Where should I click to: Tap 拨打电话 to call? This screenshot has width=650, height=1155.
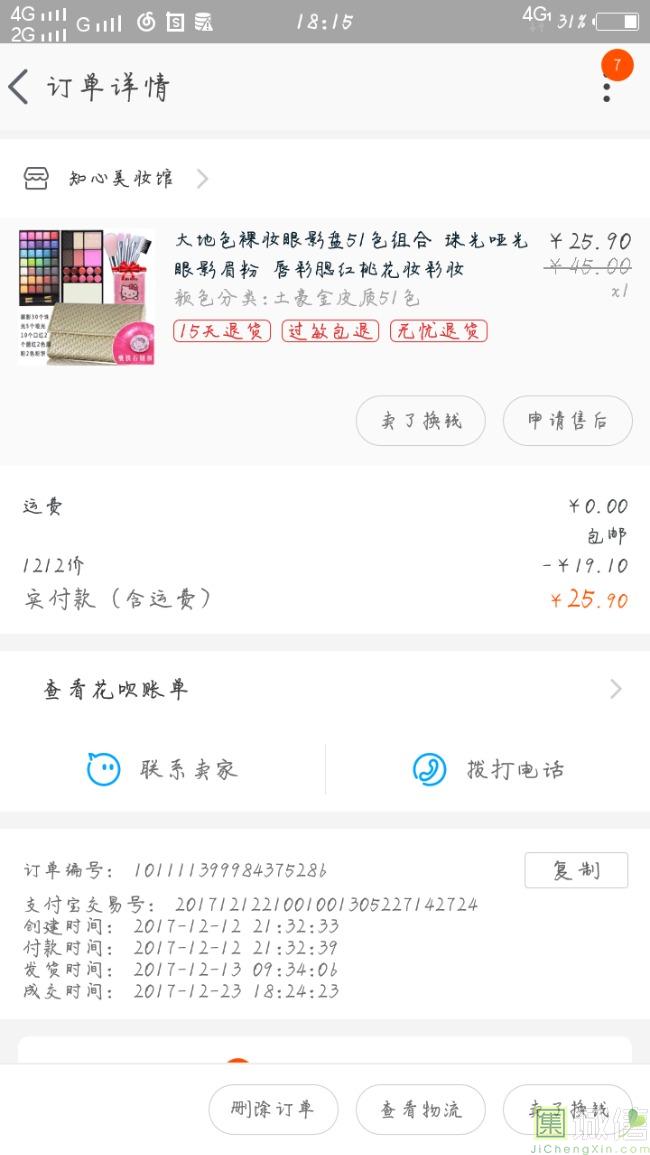[488, 770]
